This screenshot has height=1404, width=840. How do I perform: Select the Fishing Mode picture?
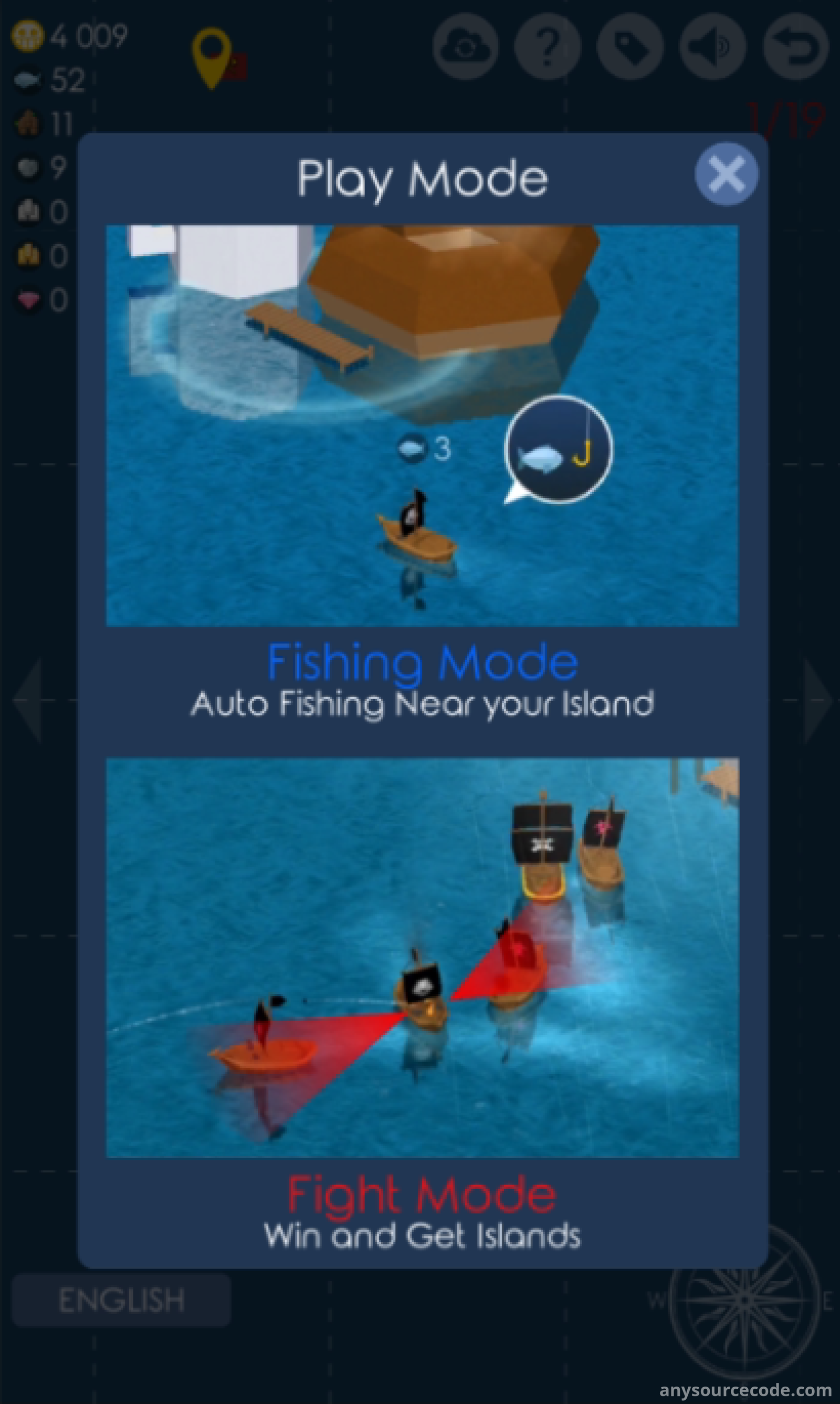(422, 426)
